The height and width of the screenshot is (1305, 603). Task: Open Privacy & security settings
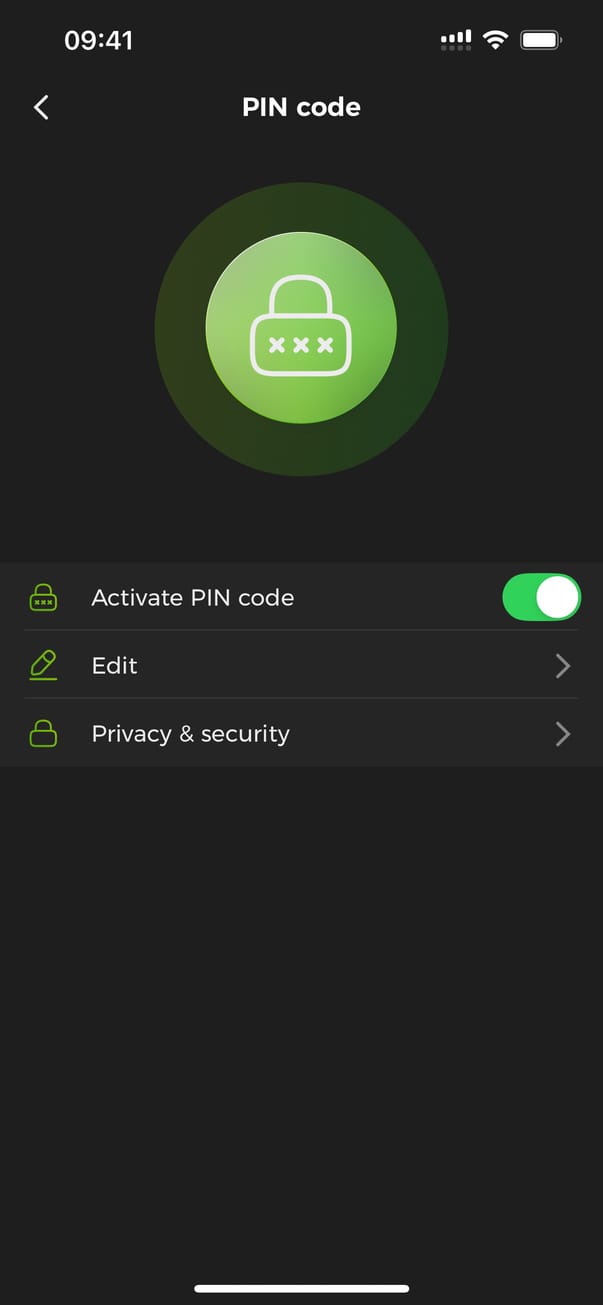click(300, 733)
